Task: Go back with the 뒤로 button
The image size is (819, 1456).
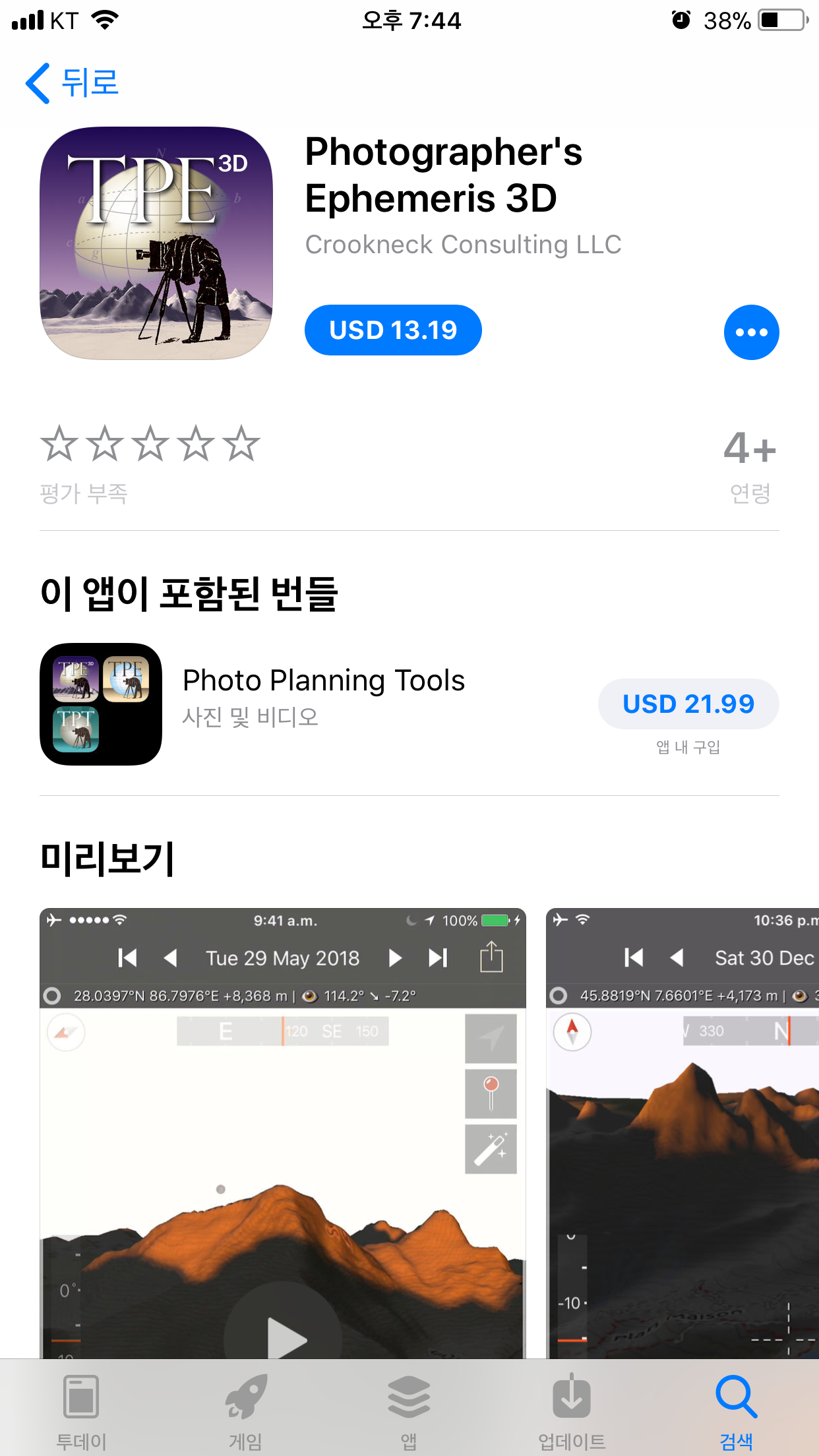Action: [73, 83]
